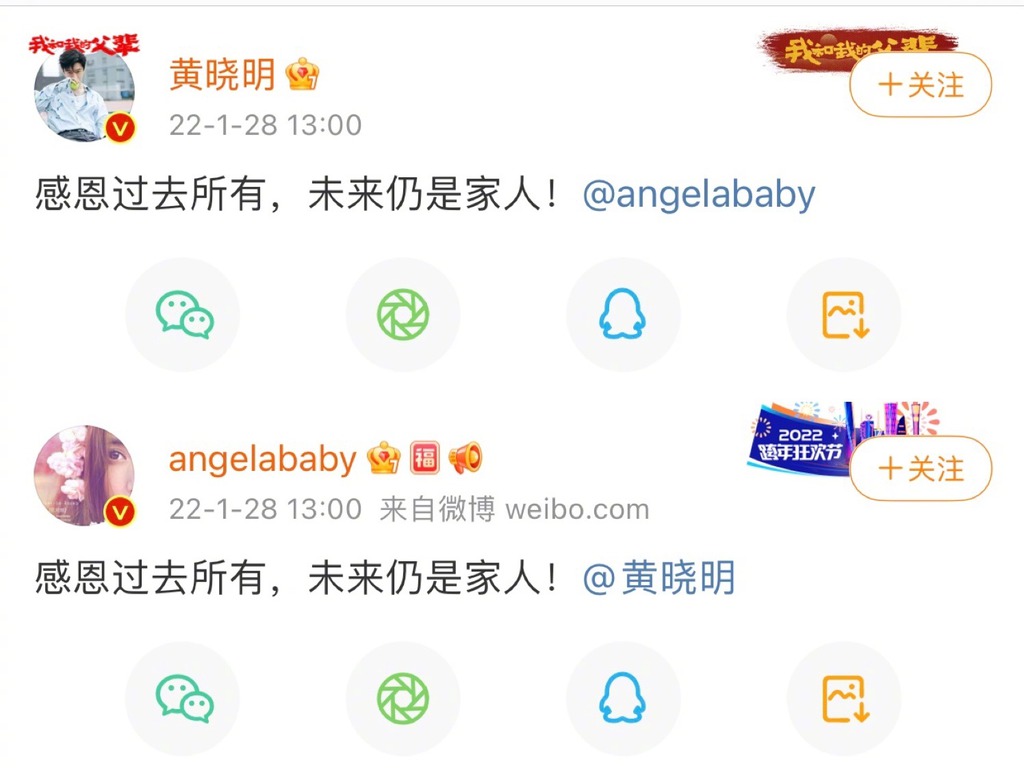Share 黄晓明's post to WeChat
The width and height of the screenshot is (1024, 768).
[183, 315]
